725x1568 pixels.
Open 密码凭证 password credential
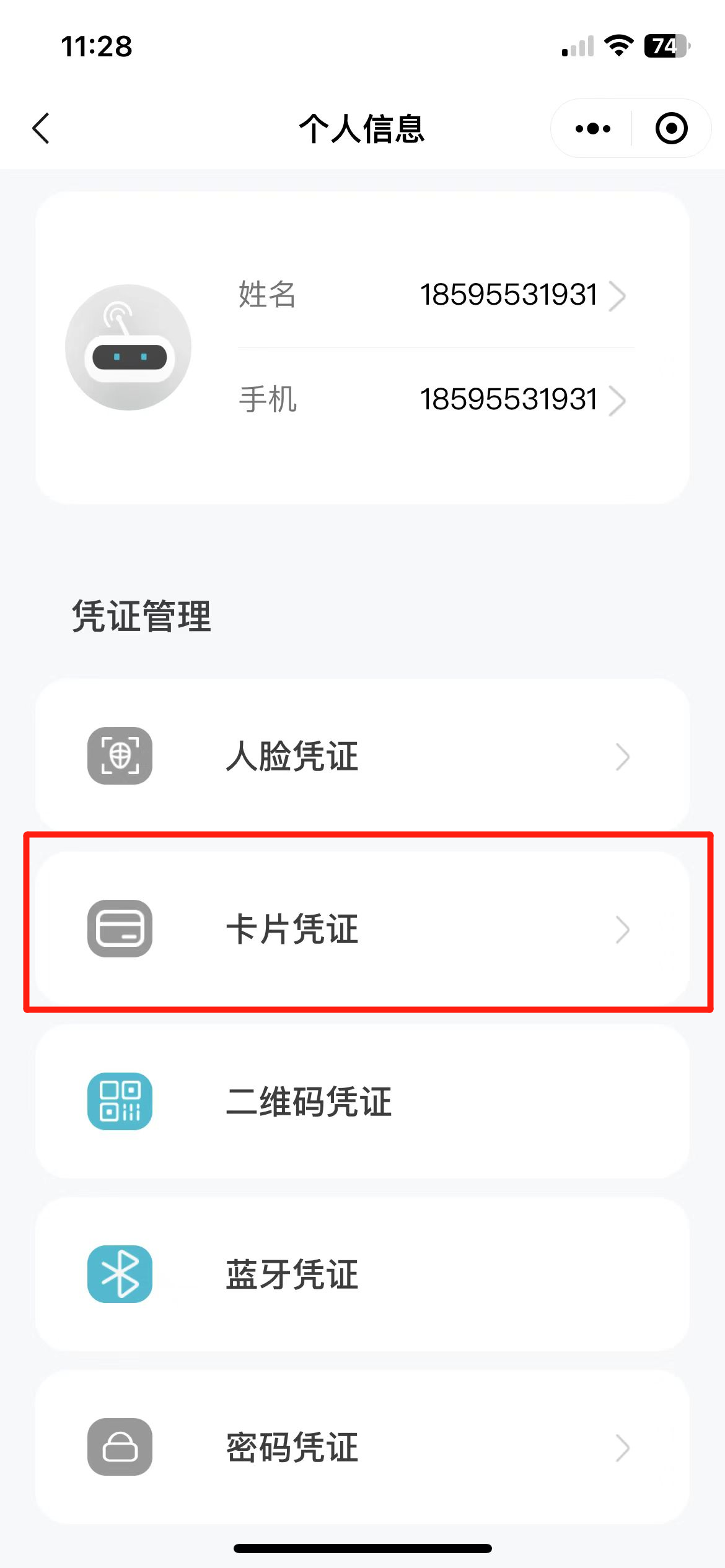pos(362,1447)
